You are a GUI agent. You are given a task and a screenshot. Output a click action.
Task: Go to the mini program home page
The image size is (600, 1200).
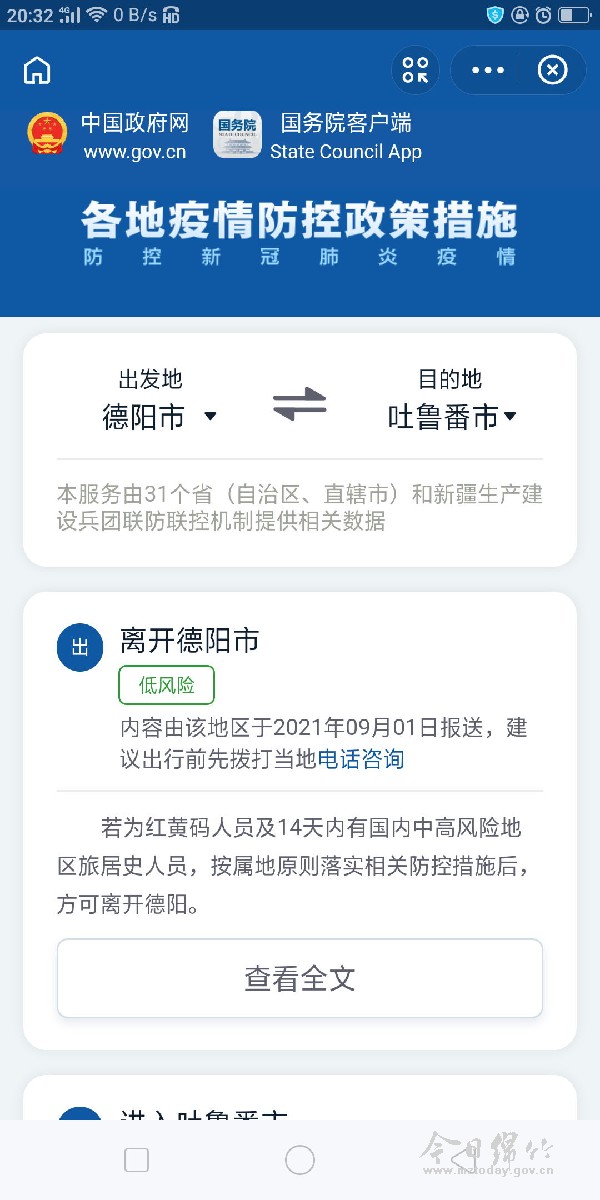37,70
